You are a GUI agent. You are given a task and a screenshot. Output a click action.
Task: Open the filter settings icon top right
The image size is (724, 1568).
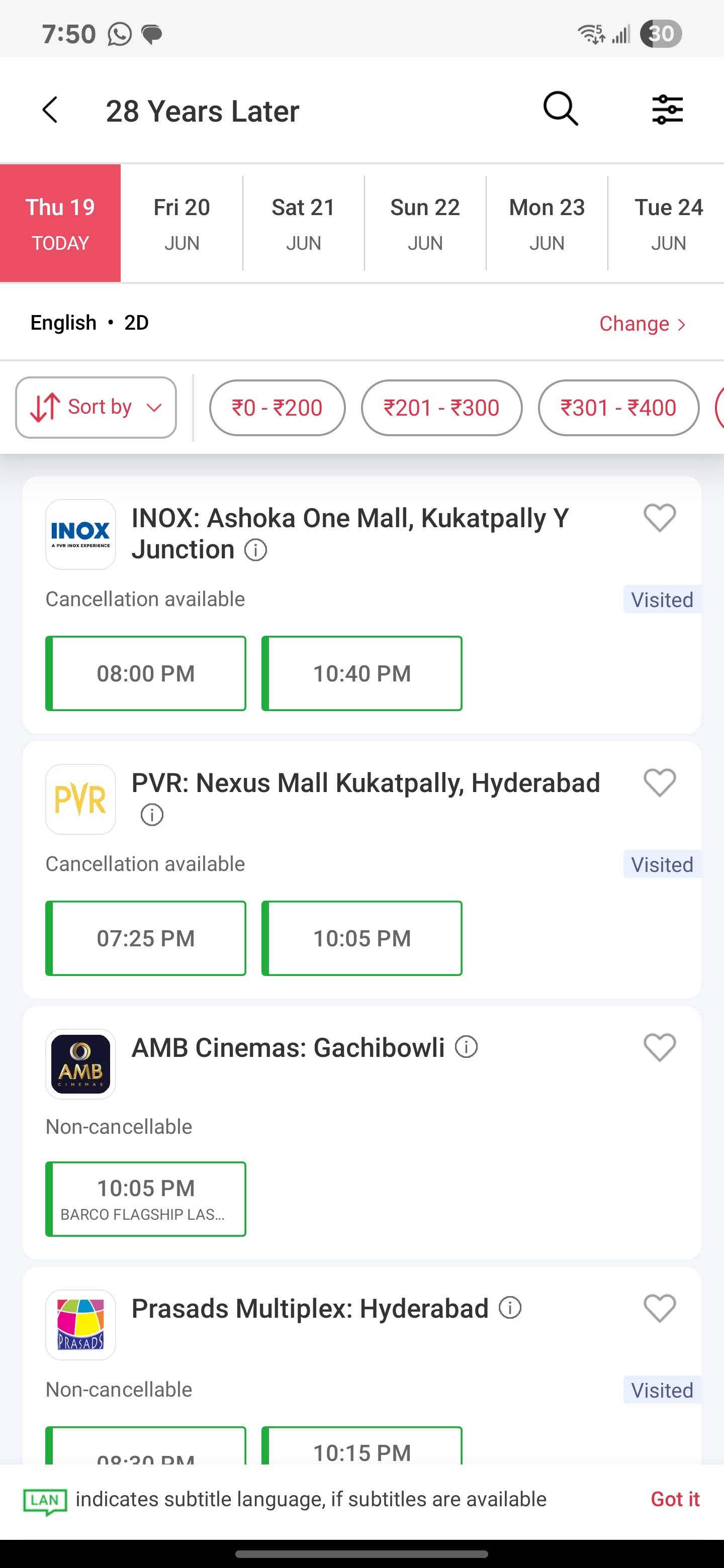pos(667,110)
